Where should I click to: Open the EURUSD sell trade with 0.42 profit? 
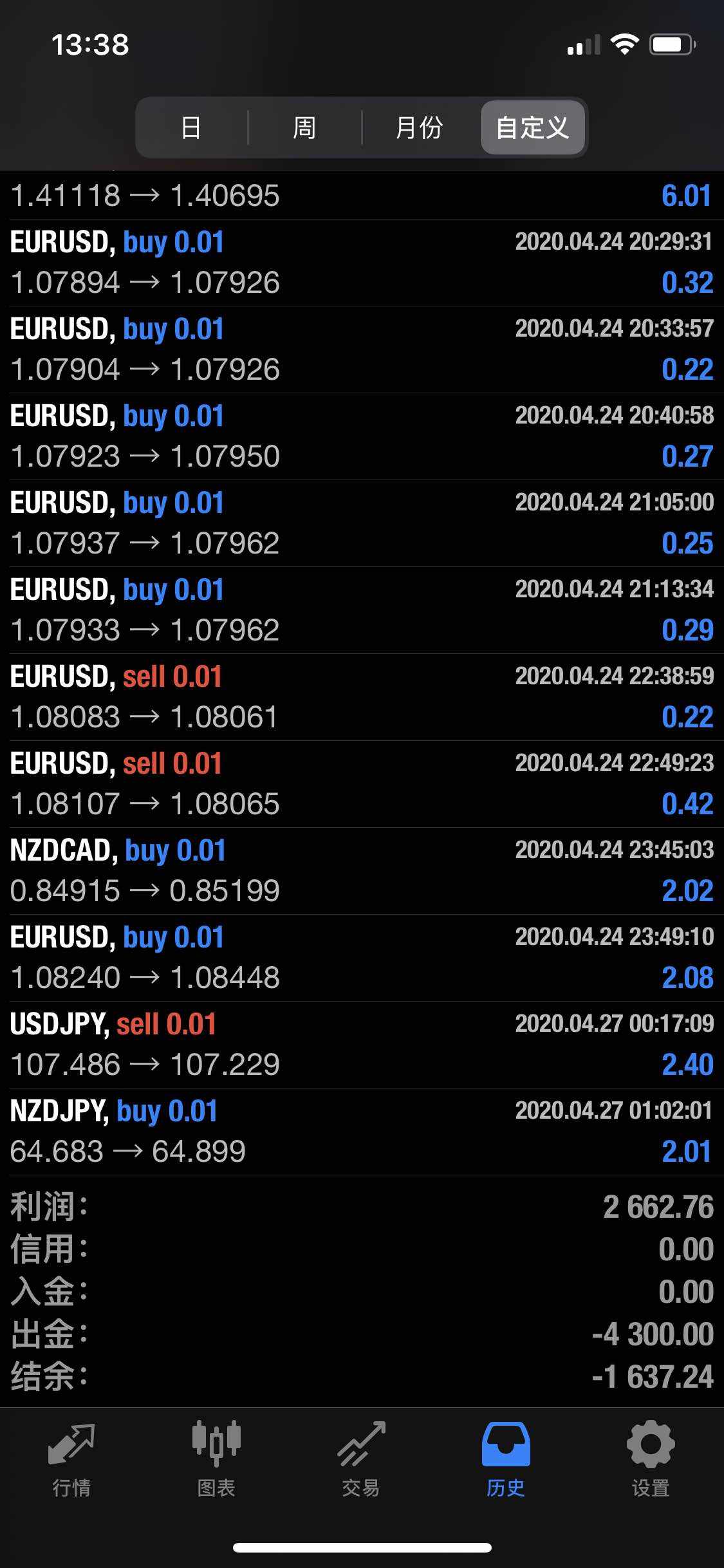pos(362,784)
